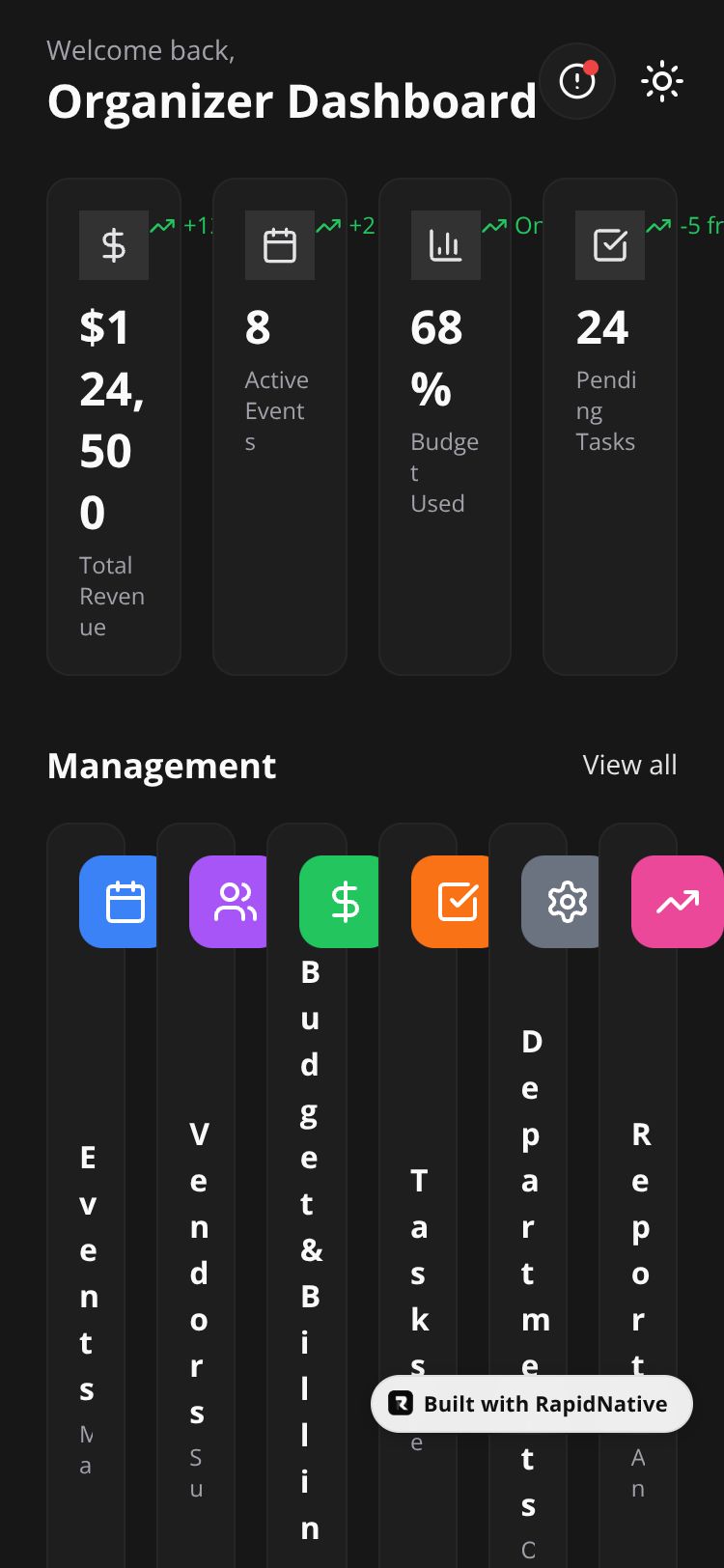Open the Pending Tasks stat card
This screenshot has height=1568, width=724.
pos(610,427)
